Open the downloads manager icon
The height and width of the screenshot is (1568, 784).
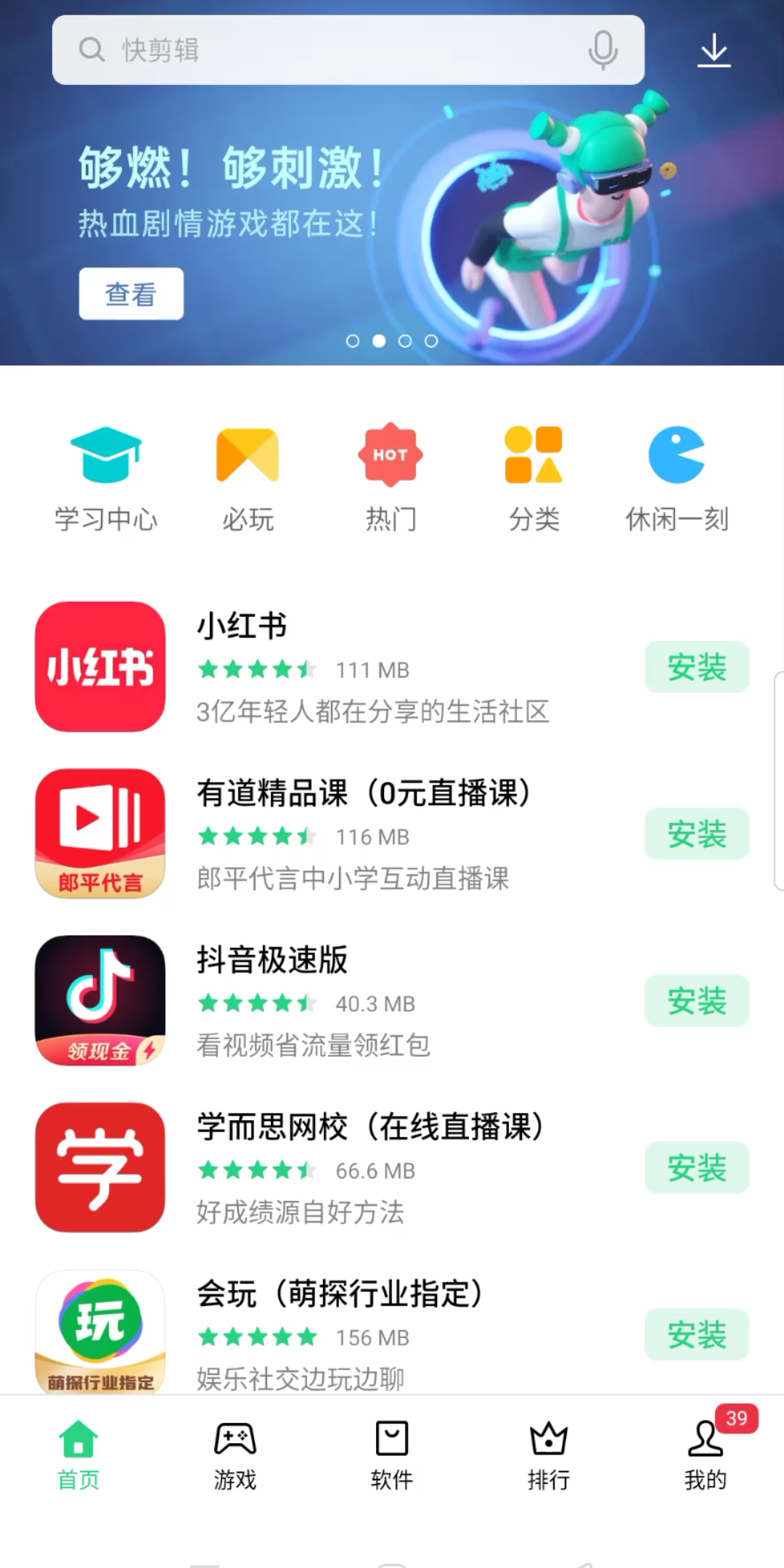pyautogui.click(x=714, y=50)
